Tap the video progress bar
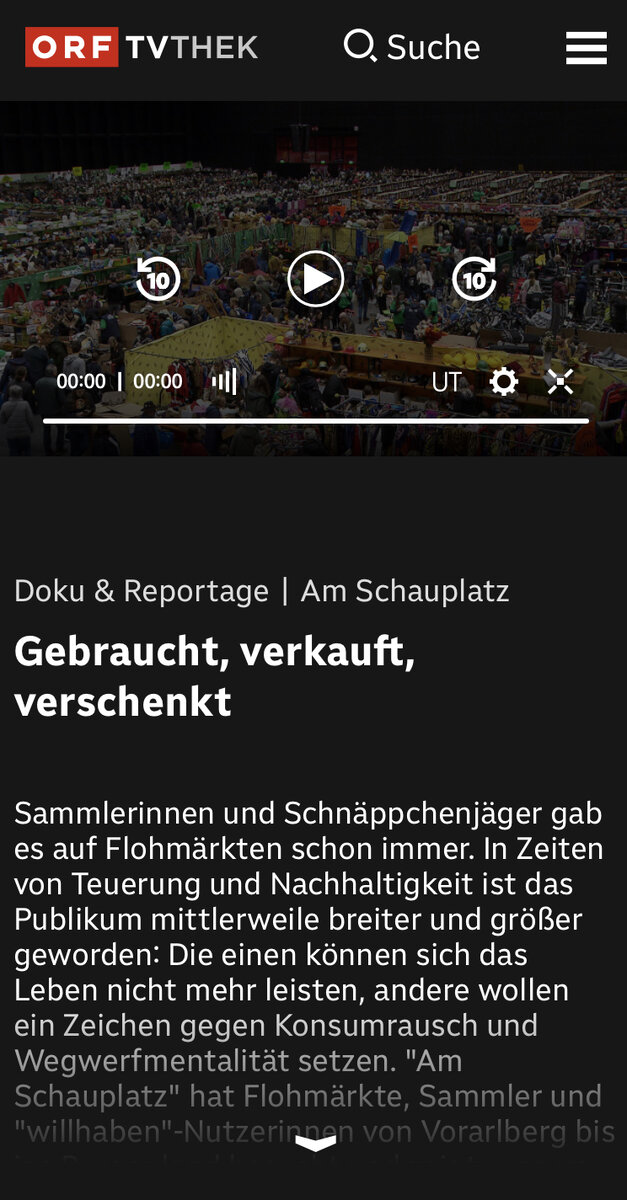The width and height of the screenshot is (627, 1200). pyautogui.click(x=315, y=421)
